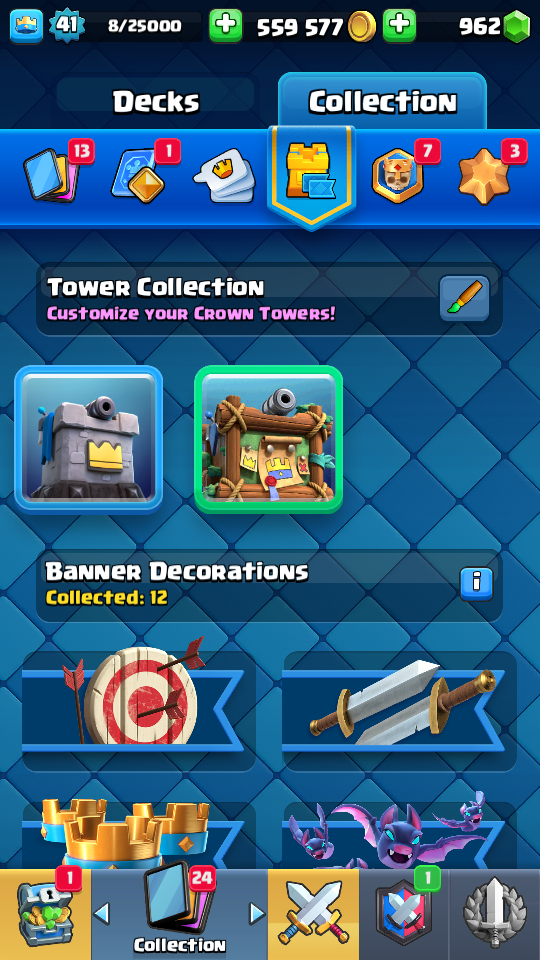Viewport: 540px width, 960px height.
Task: Tap the plus button next to level XP
Action: click(225, 26)
